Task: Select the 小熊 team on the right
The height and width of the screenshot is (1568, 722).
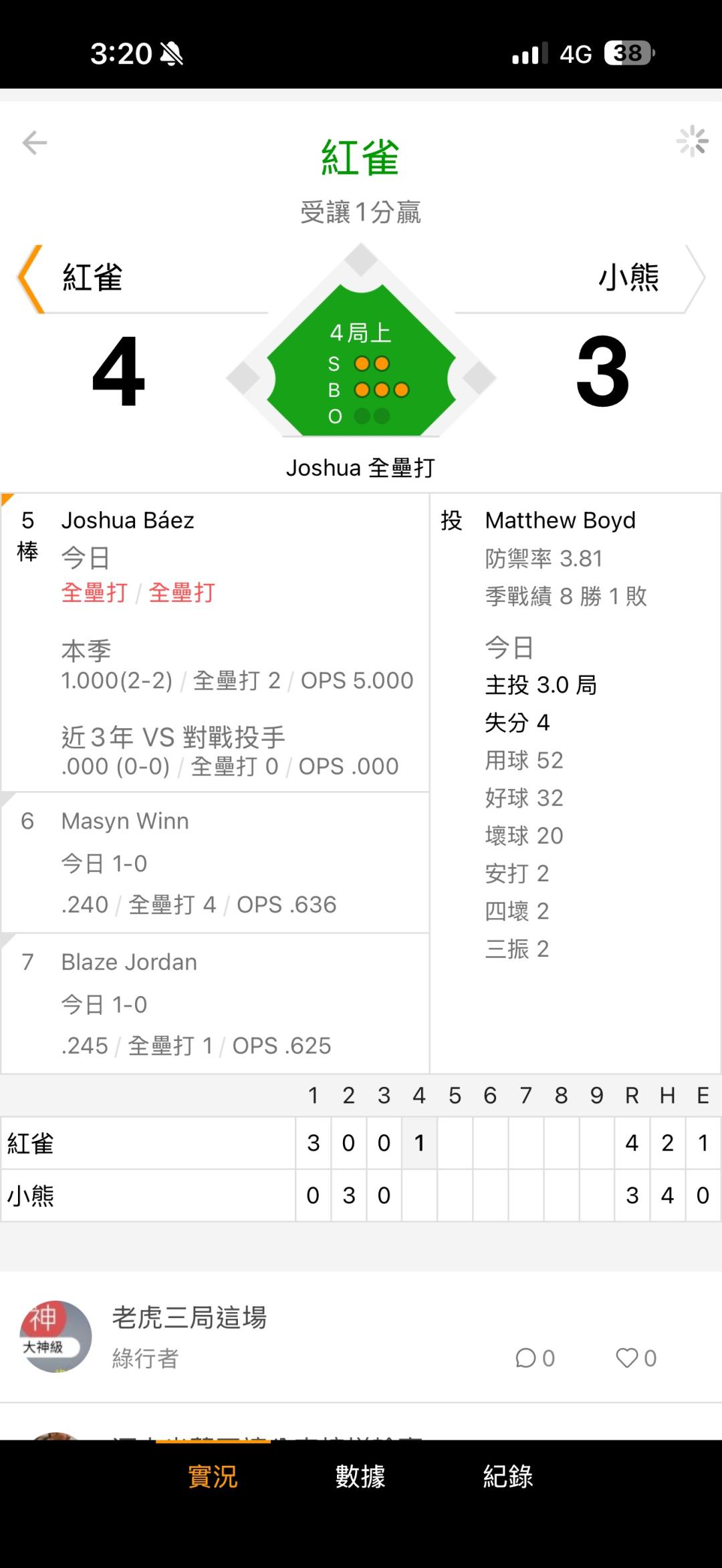Action: (x=628, y=277)
